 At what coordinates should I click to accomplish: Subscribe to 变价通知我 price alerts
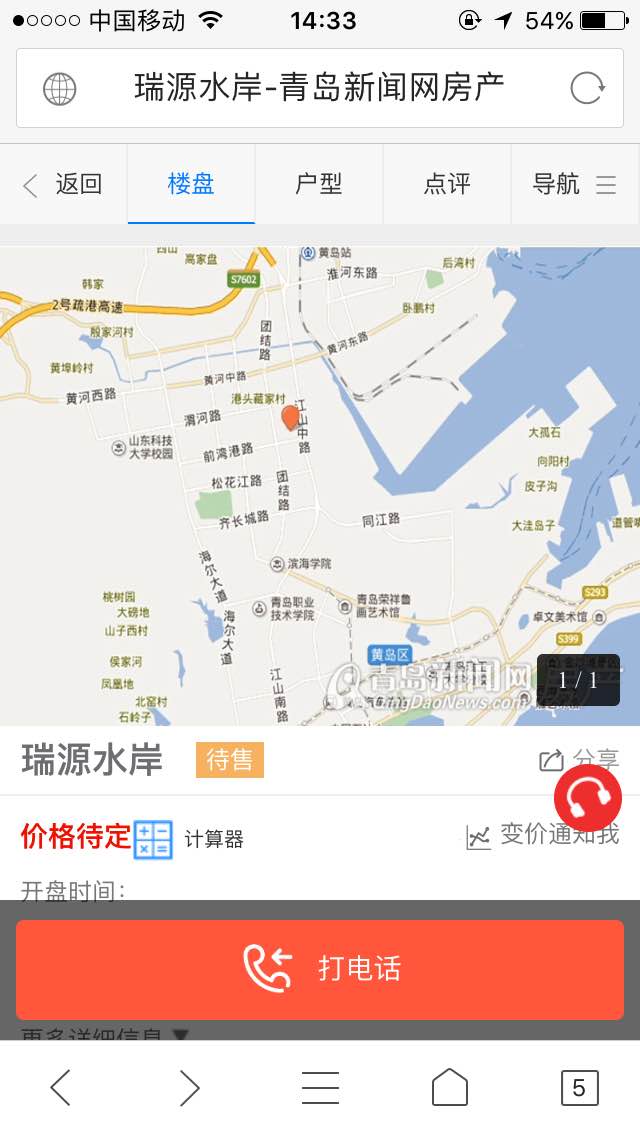(x=543, y=835)
